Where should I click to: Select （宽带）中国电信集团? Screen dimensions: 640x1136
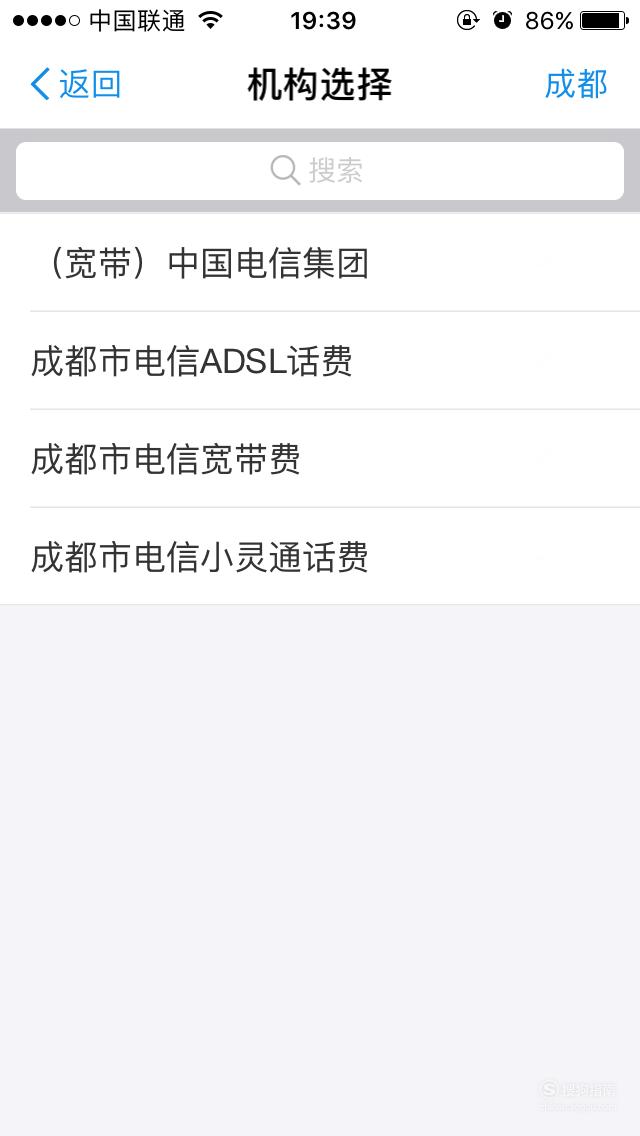[320, 263]
